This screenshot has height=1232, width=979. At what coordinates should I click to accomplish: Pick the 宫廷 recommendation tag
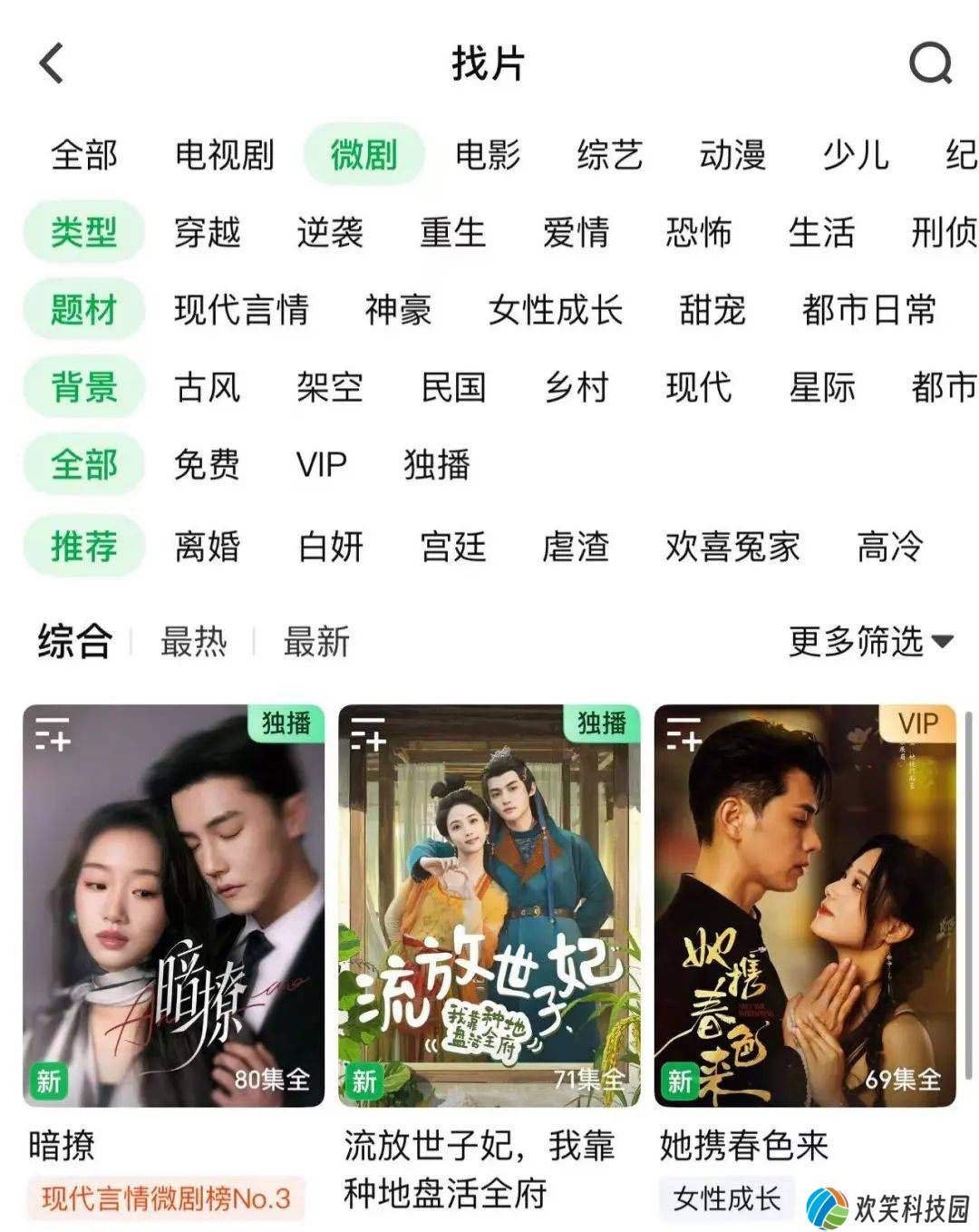pyautogui.click(x=452, y=547)
